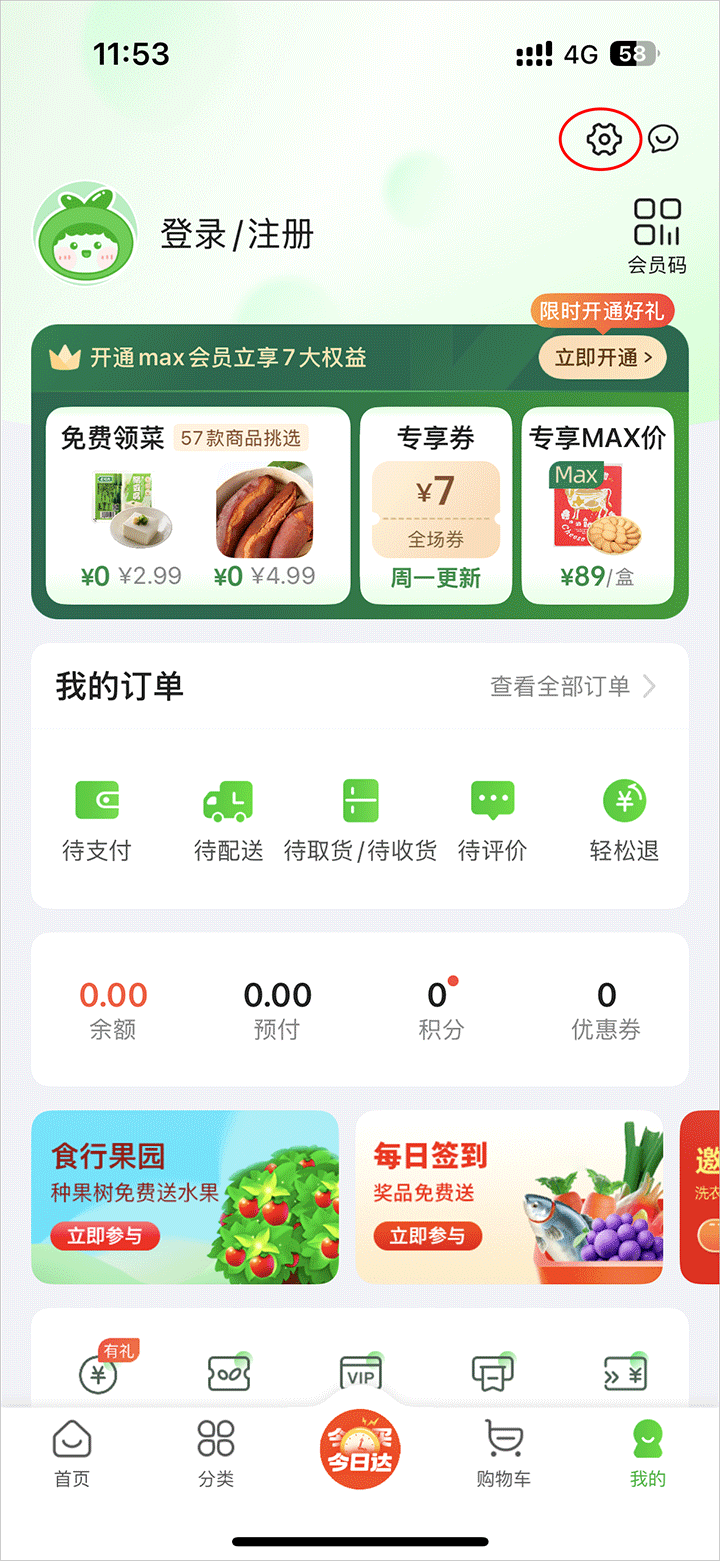Tap the 立即开通 membership button

pyautogui.click(x=602, y=357)
